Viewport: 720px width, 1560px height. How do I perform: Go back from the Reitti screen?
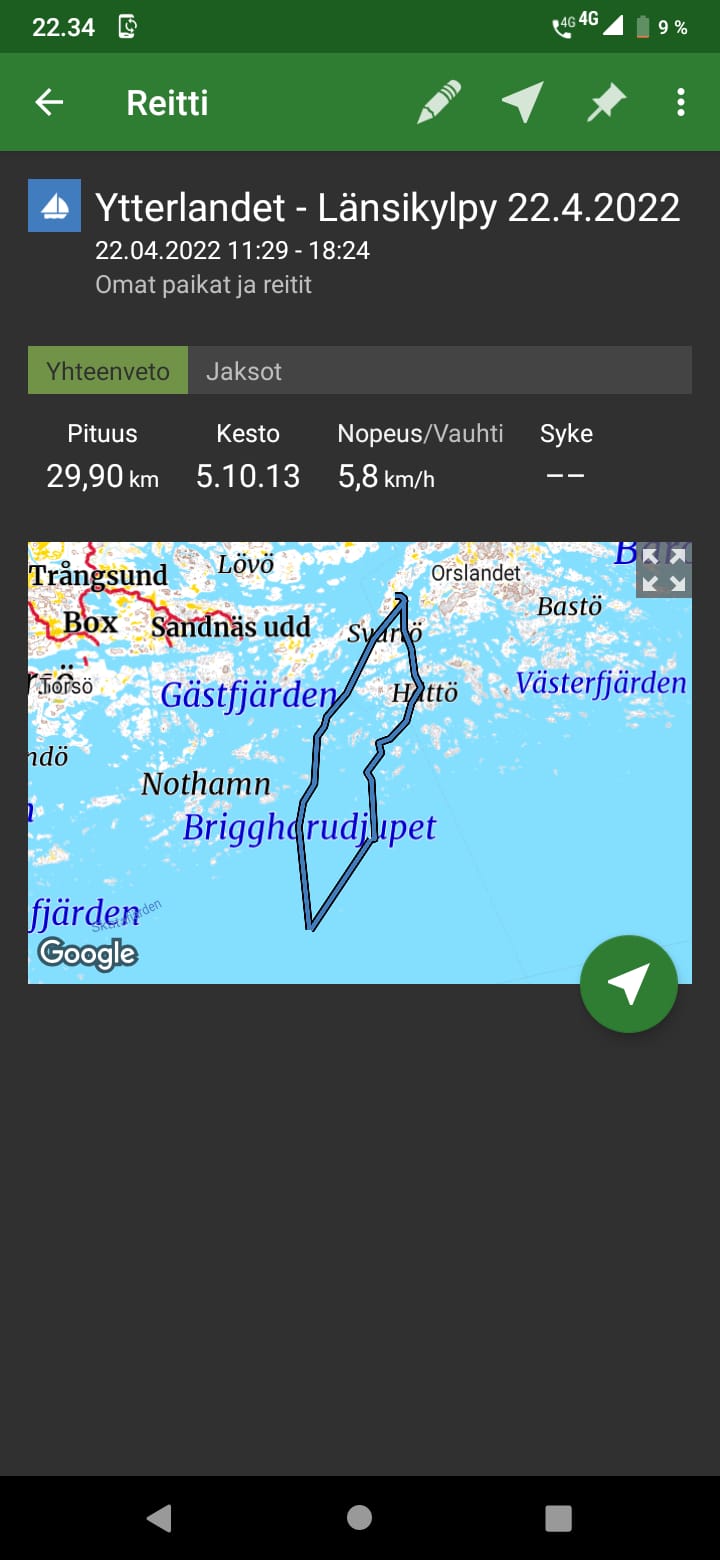(49, 103)
